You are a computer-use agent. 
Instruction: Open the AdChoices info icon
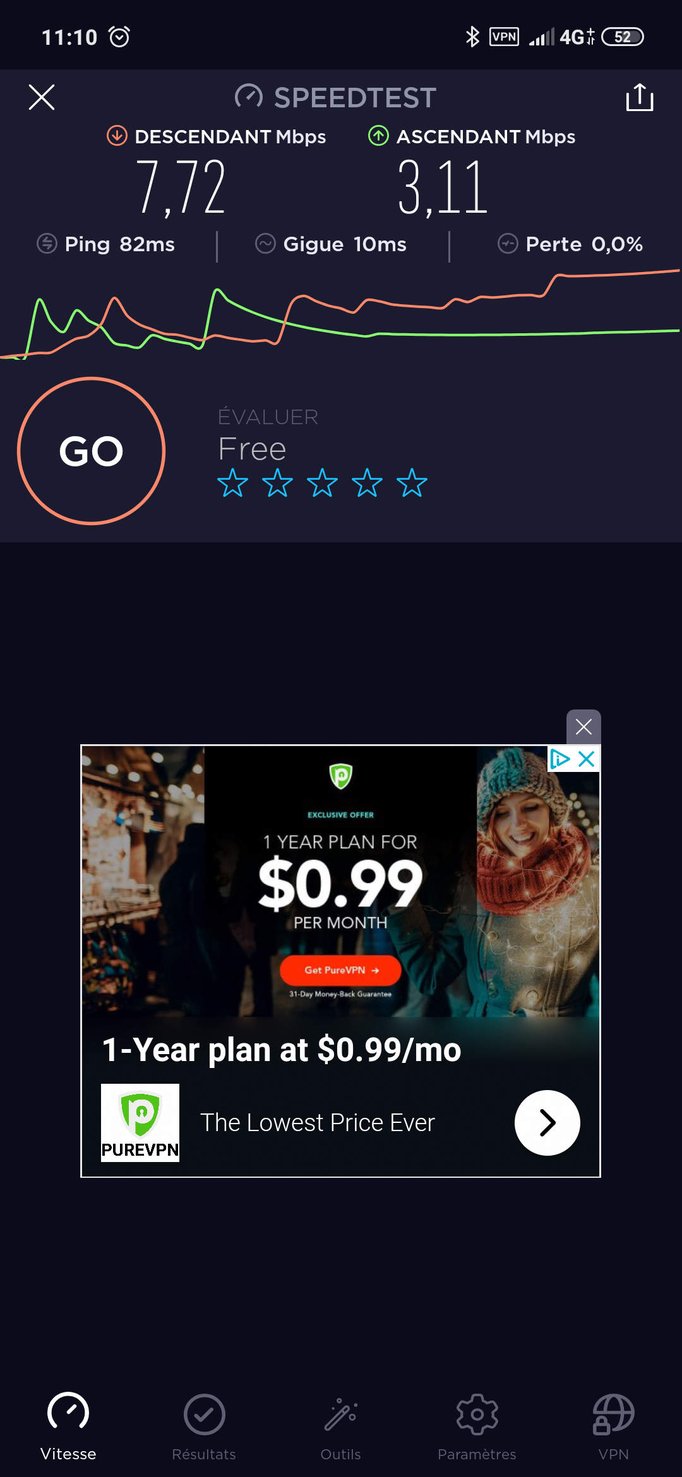[x=560, y=759]
